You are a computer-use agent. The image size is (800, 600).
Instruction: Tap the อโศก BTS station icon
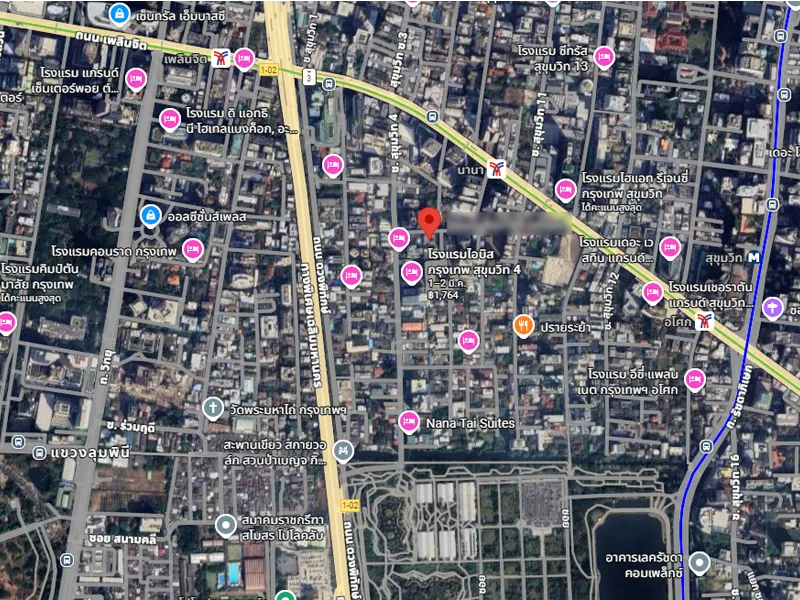point(706,320)
